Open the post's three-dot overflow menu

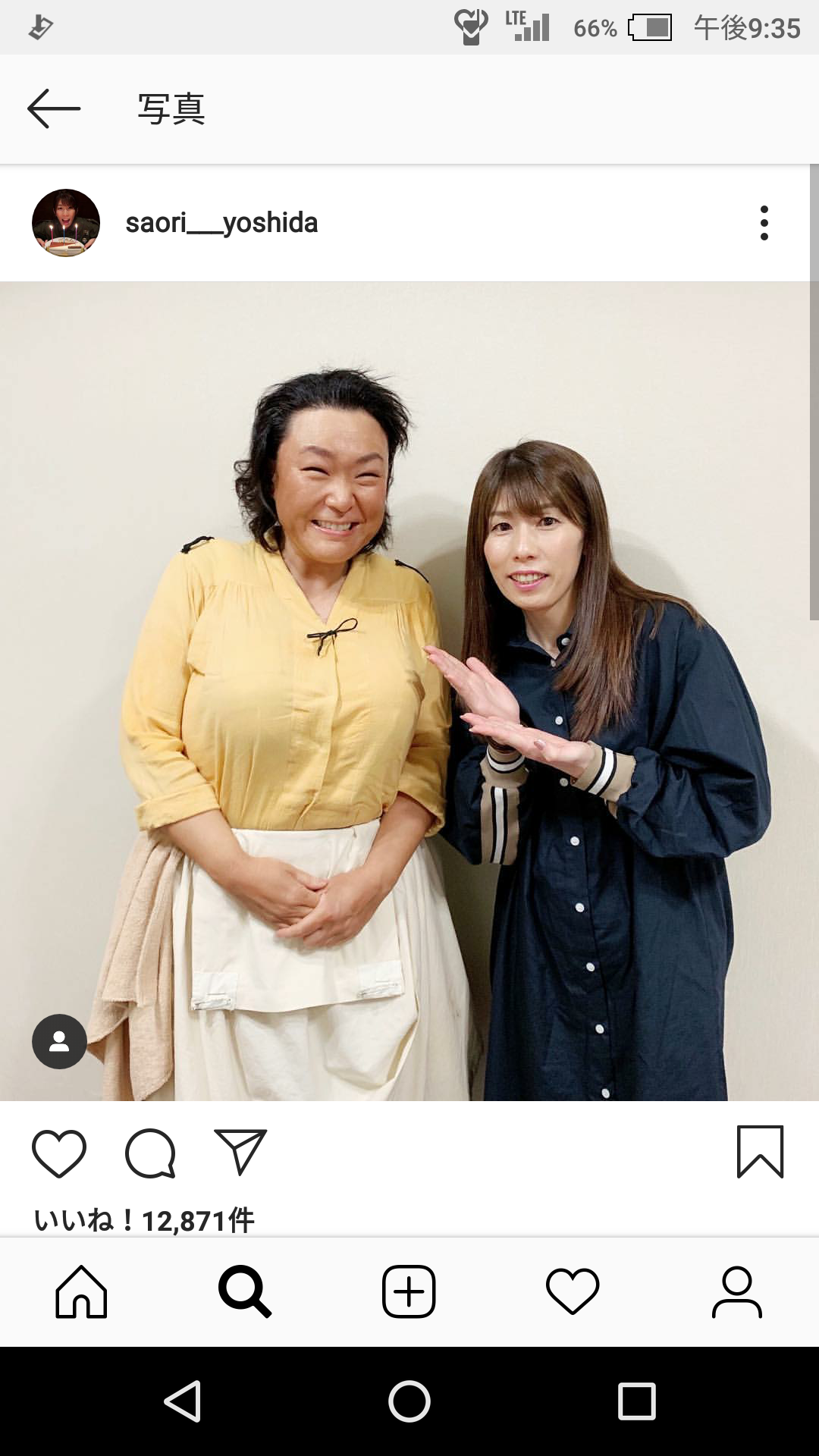click(764, 223)
